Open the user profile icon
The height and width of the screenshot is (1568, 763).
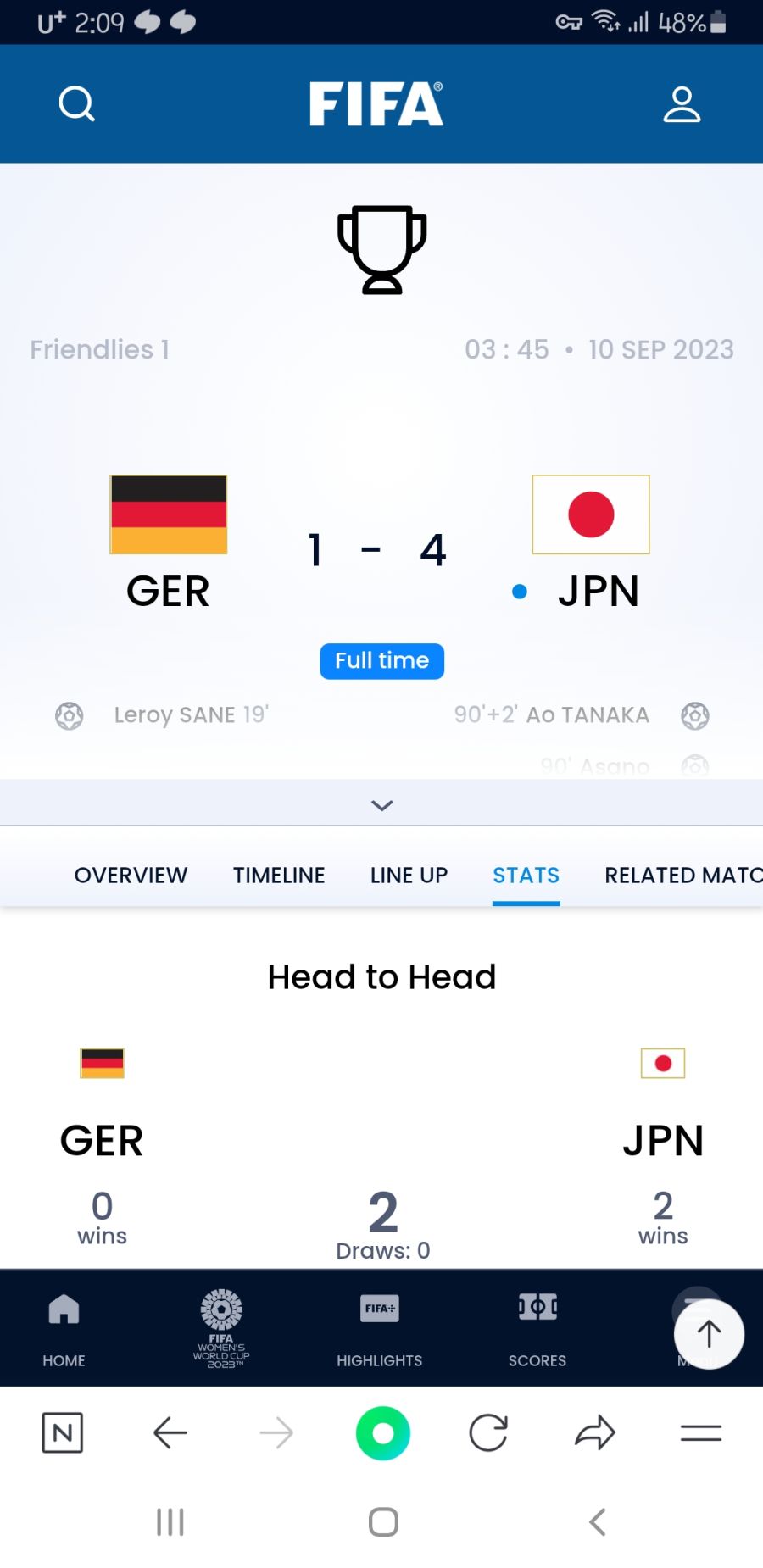coord(682,104)
